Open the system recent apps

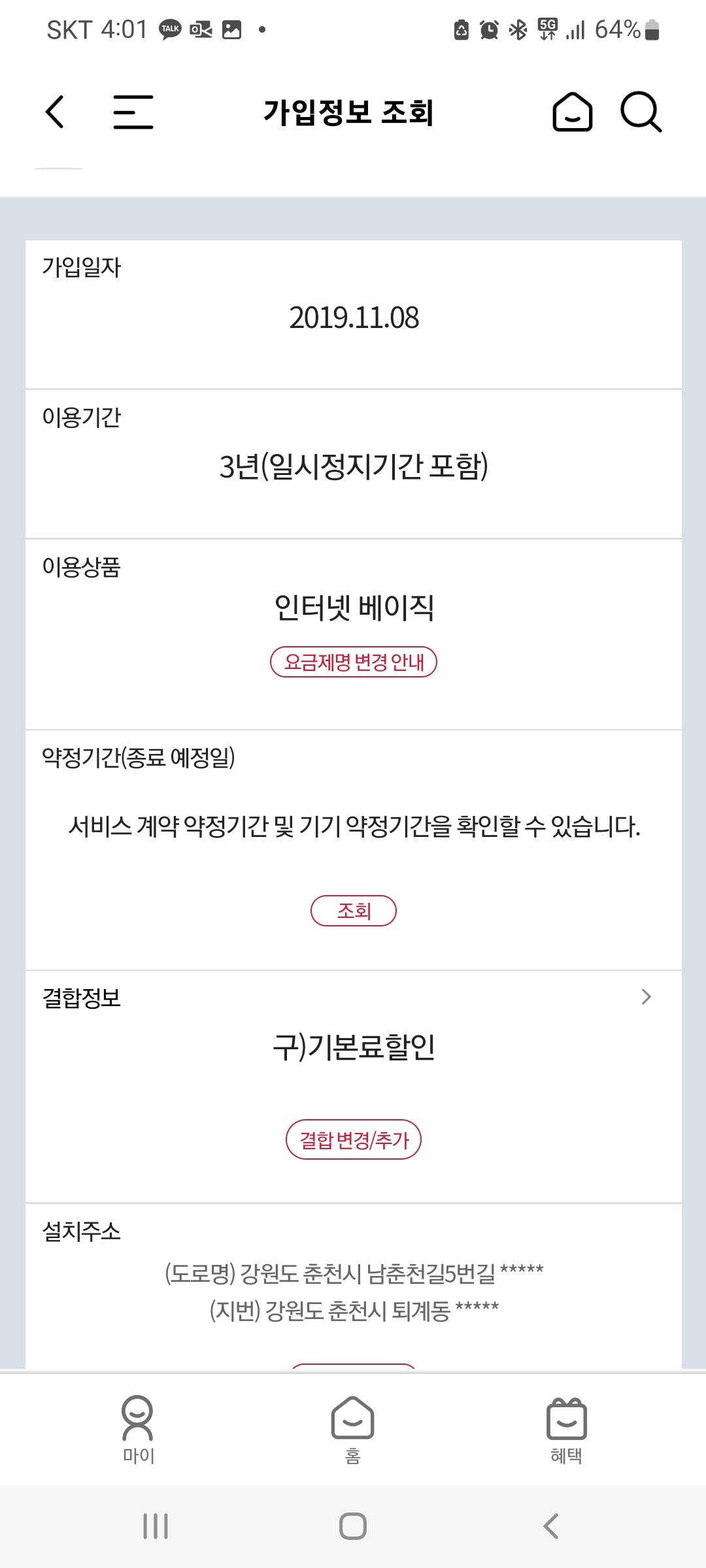156,1526
